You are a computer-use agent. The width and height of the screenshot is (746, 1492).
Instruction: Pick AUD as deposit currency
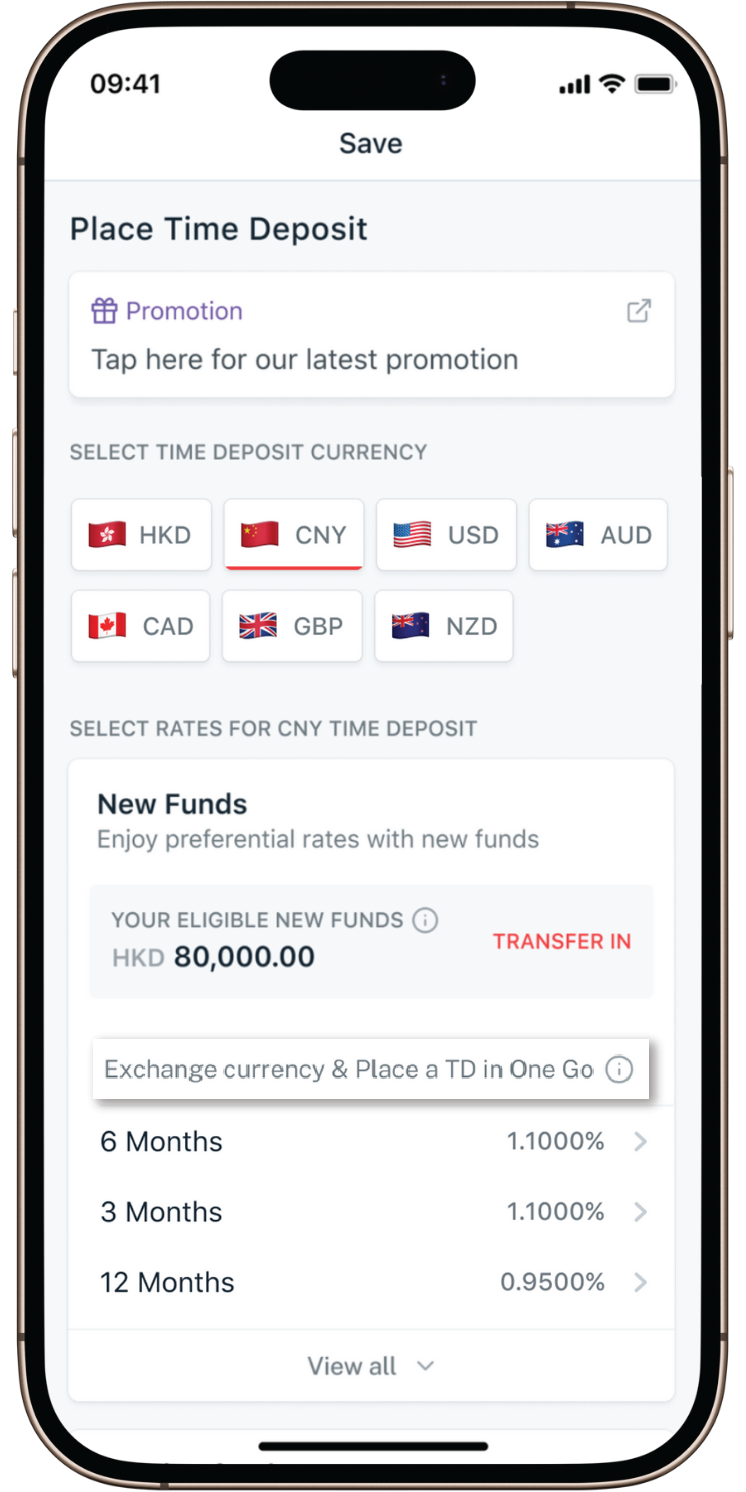598,535
